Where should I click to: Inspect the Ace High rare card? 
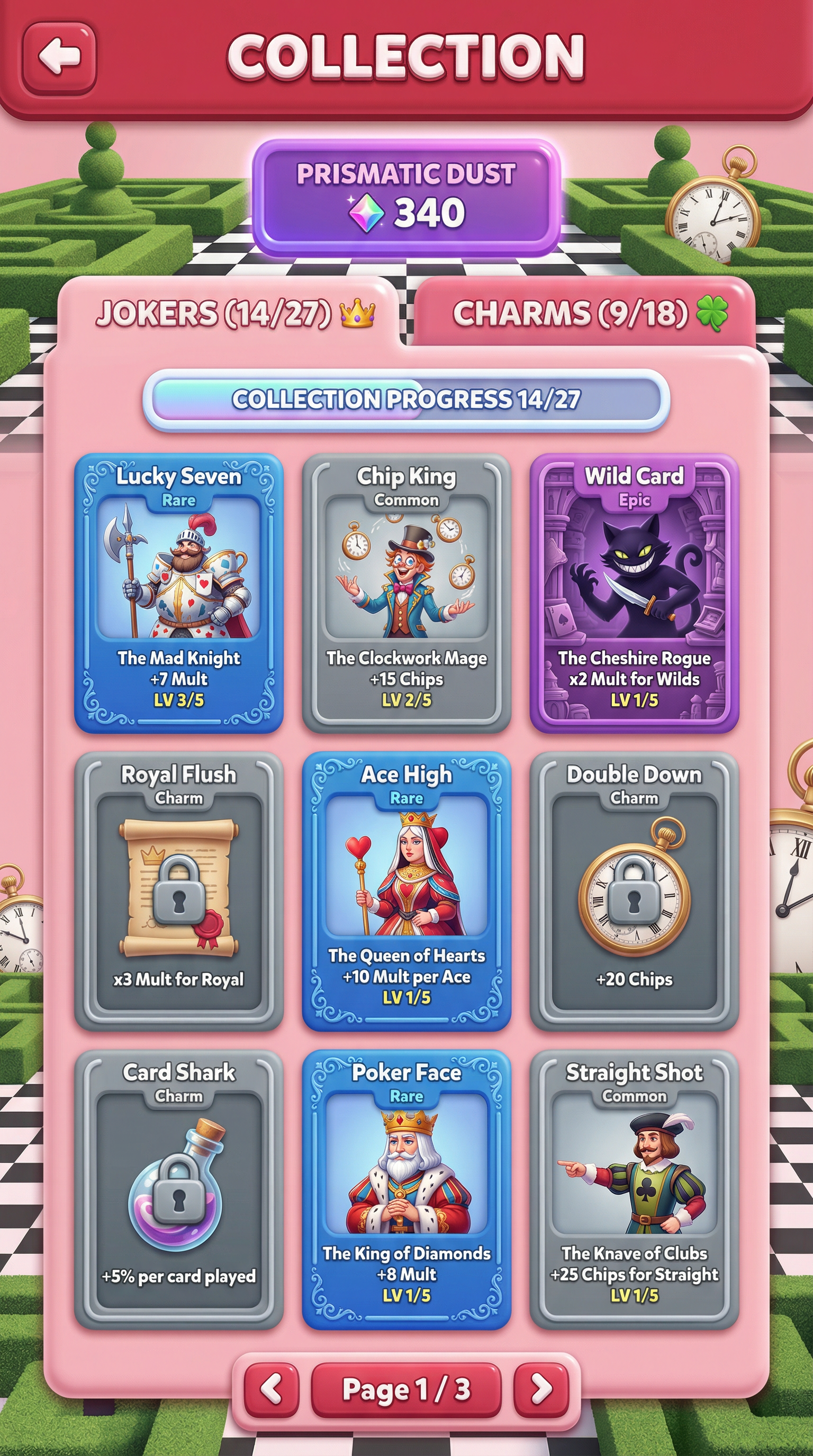(406, 890)
